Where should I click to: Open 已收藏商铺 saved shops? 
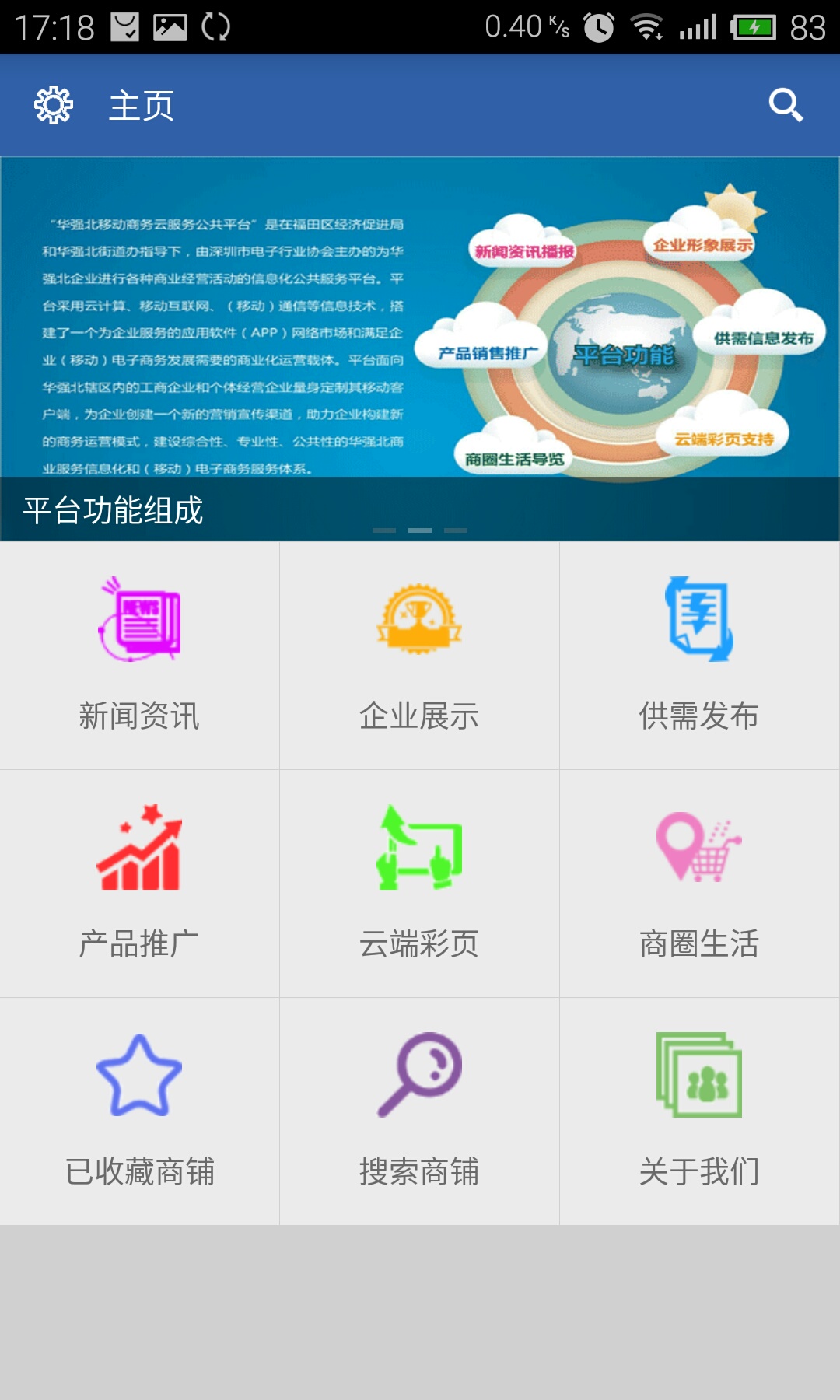pyautogui.click(x=139, y=1111)
